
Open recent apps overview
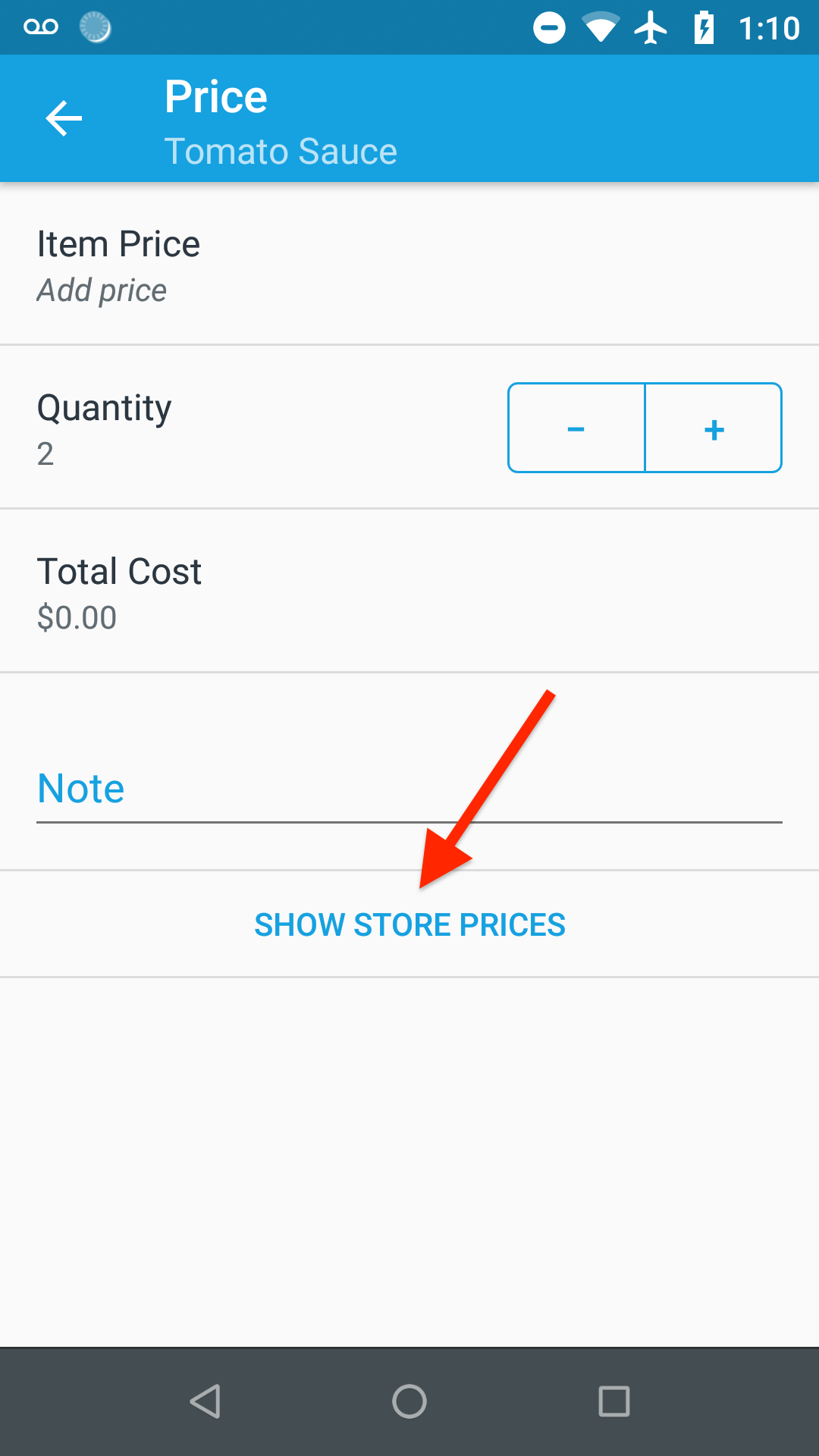(x=613, y=1401)
